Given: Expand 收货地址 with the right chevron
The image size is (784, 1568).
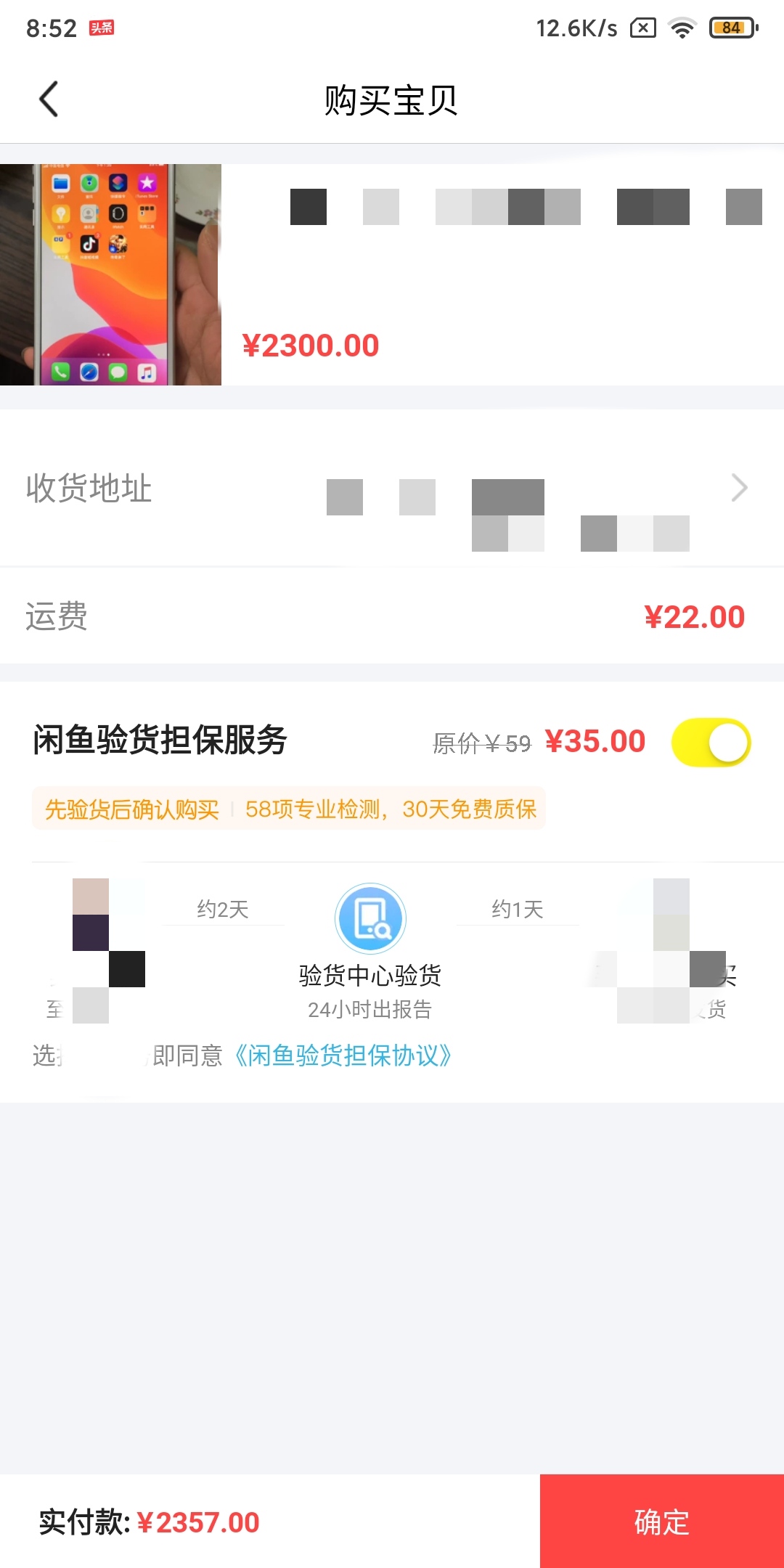Looking at the screenshot, I should pos(739,488).
